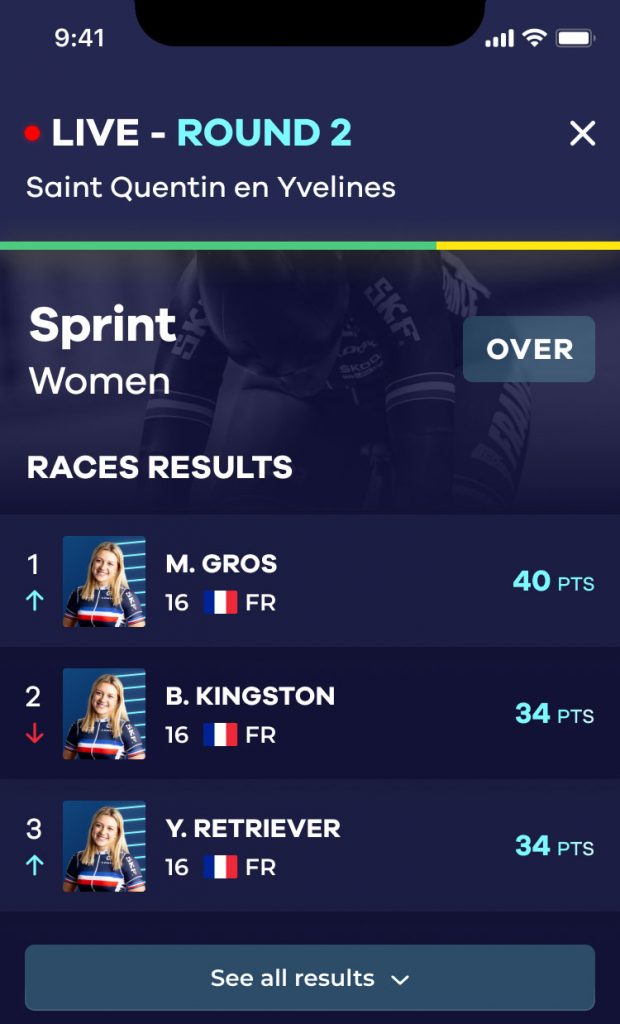Image resolution: width=620 pixels, height=1024 pixels.
Task: Open B. Kingston result row
Action: click(x=310, y=713)
